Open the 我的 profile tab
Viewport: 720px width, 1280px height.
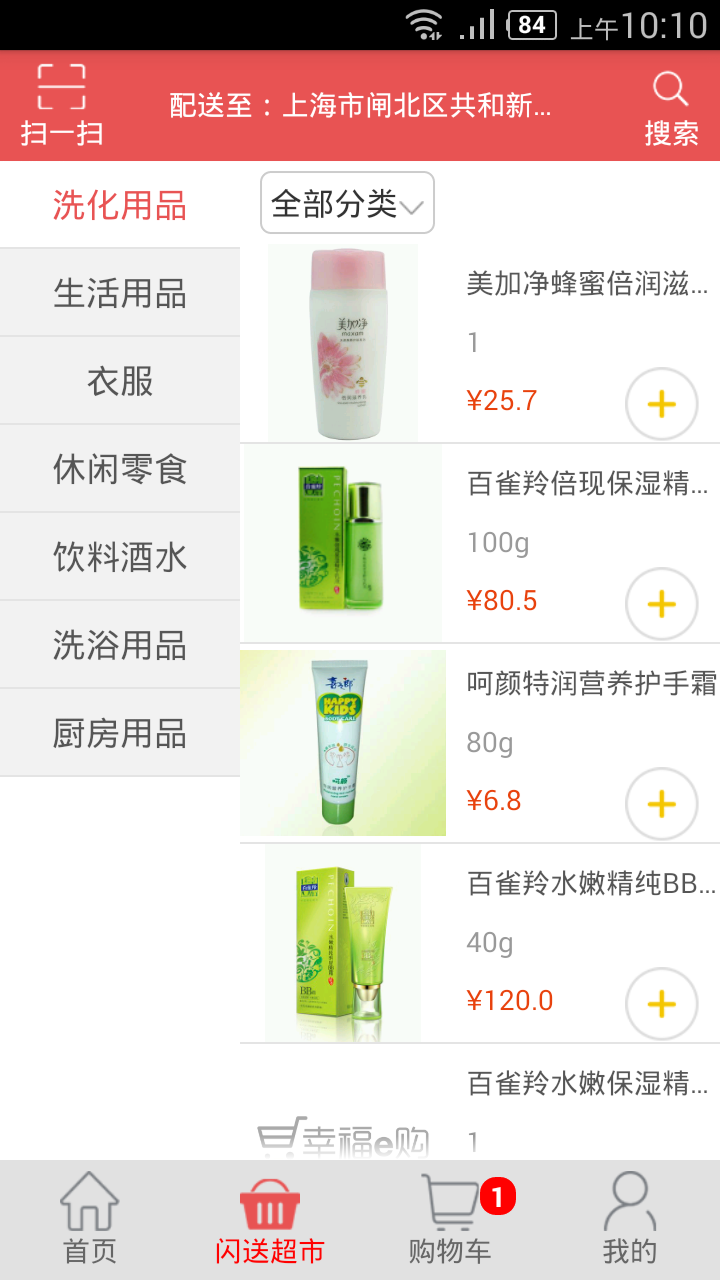click(630, 1218)
